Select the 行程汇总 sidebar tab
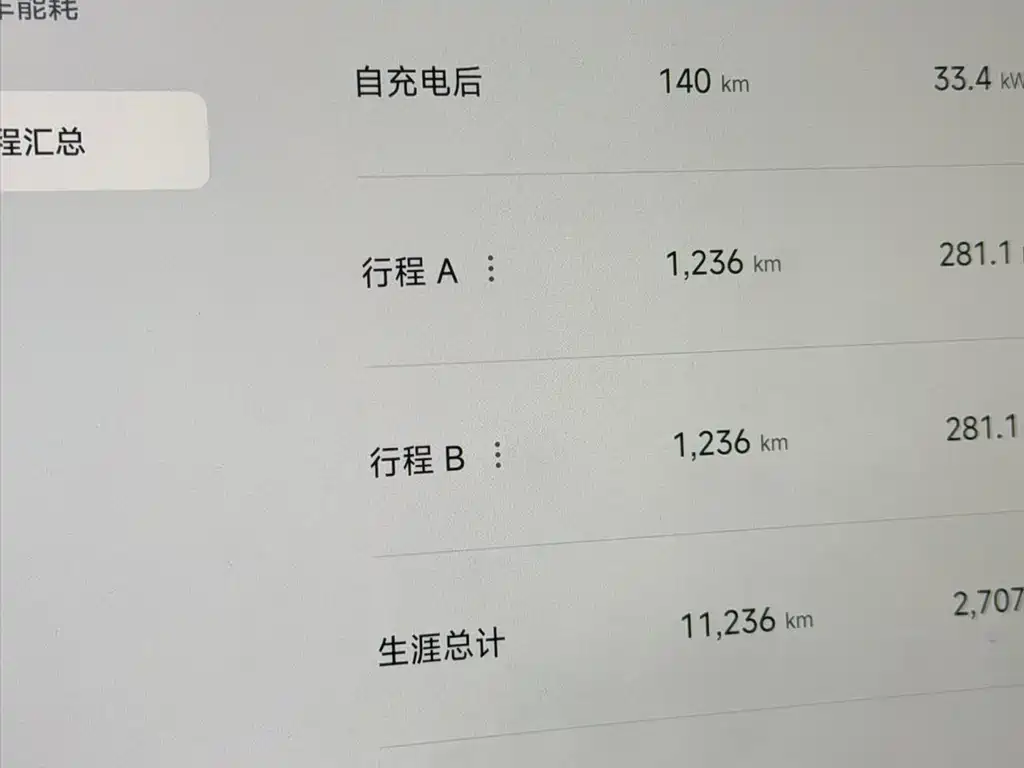Image resolution: width=1024 pixels, height=768 pixels. (103, 140)
